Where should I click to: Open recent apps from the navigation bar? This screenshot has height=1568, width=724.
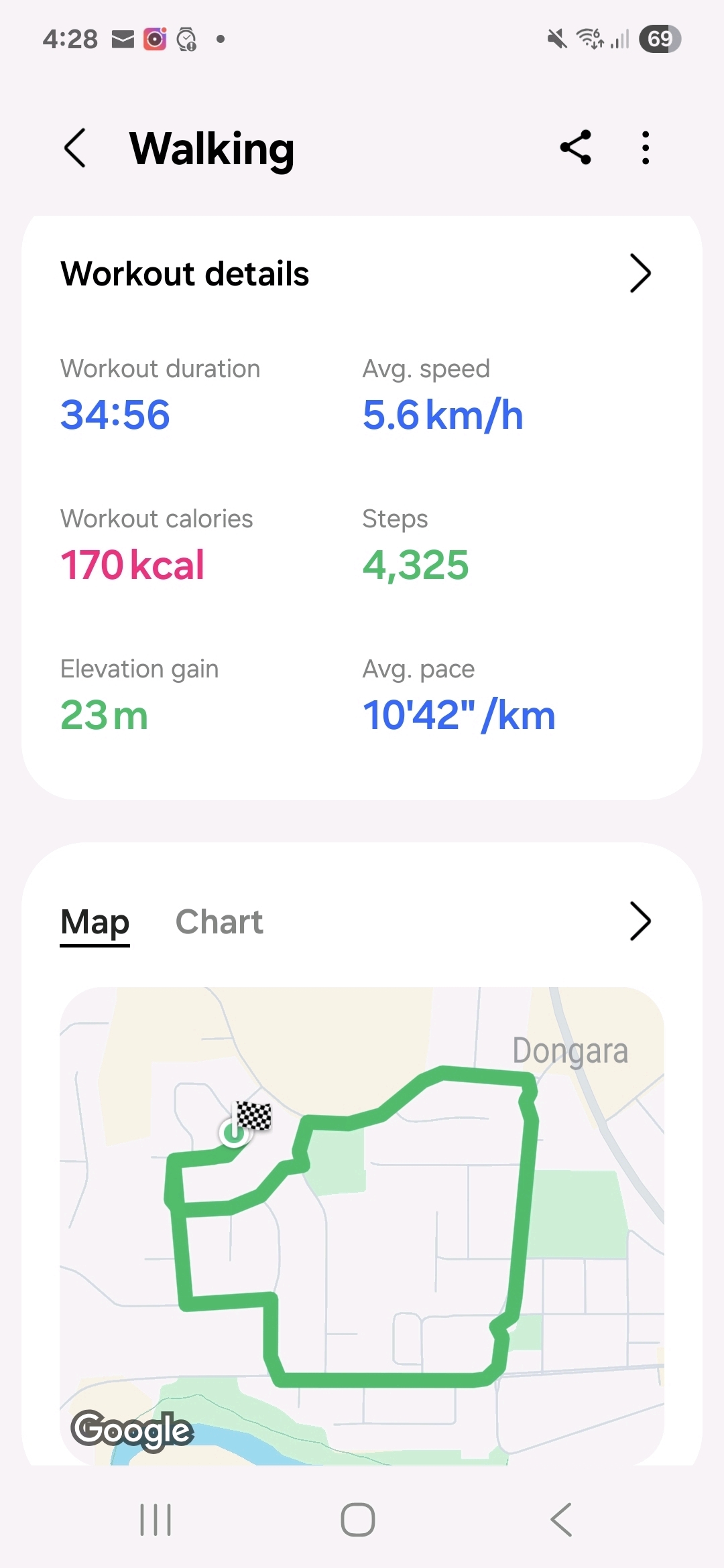pos(156,1519)
